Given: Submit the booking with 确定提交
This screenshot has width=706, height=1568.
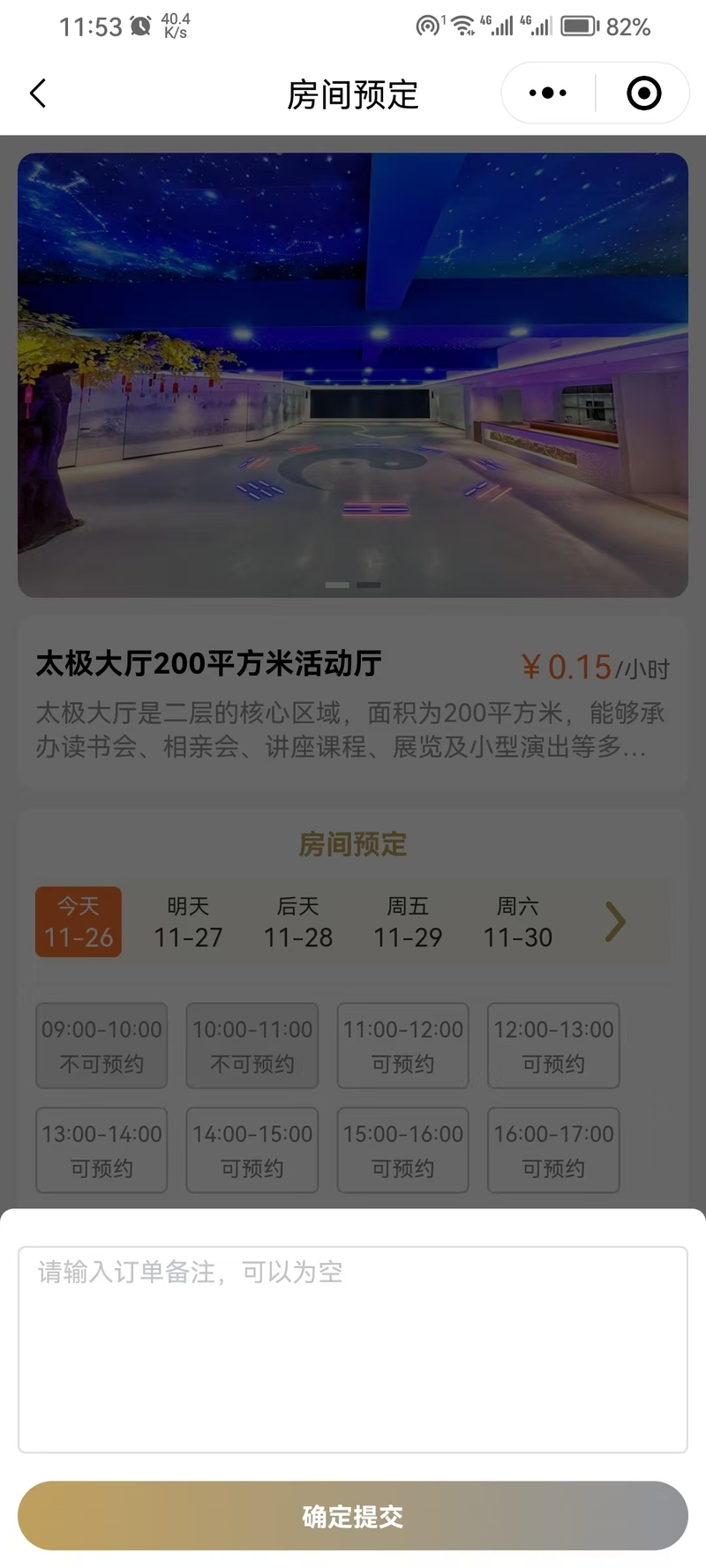Looking at the screenshot, I should pos(353,1516).
